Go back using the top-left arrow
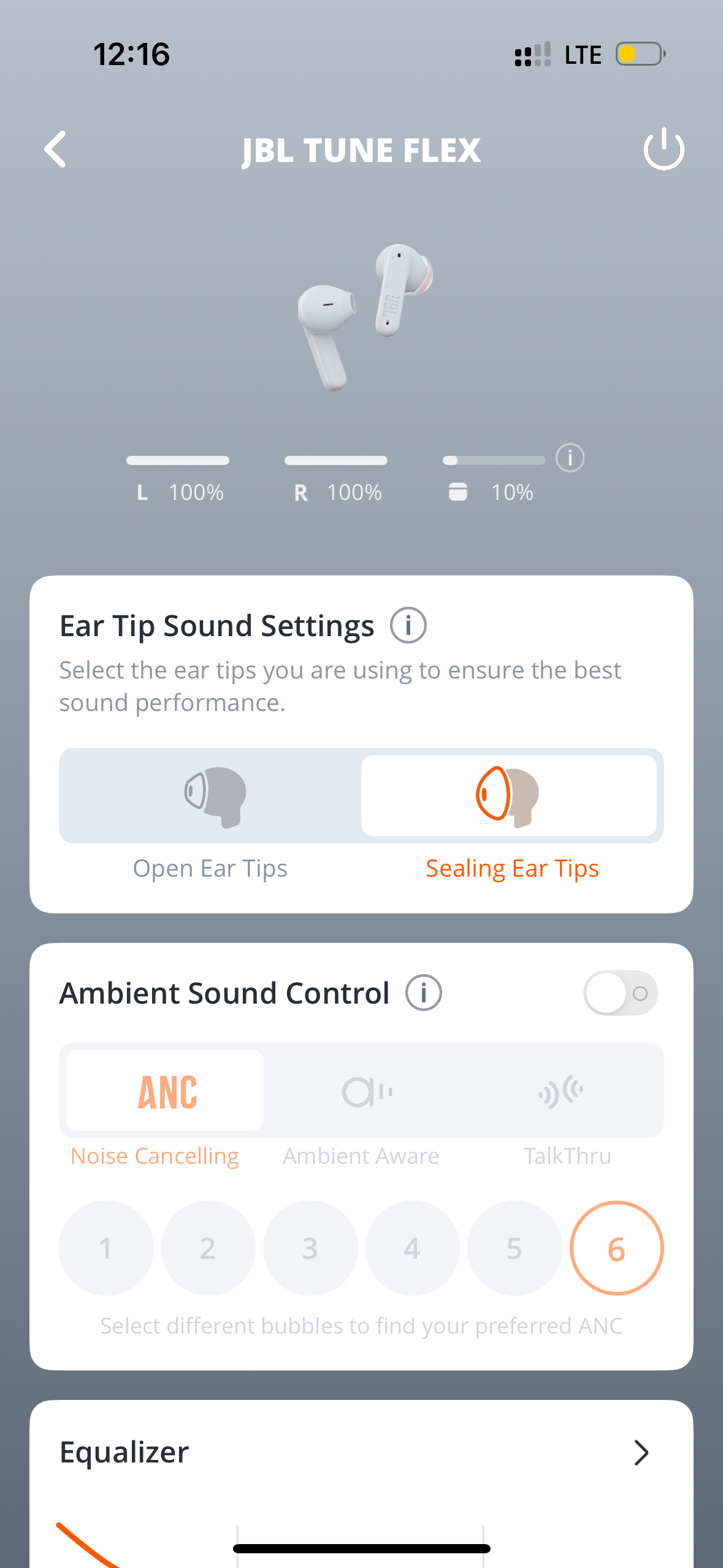Viewport: 723px width, 1568px height. pos(55,149)
